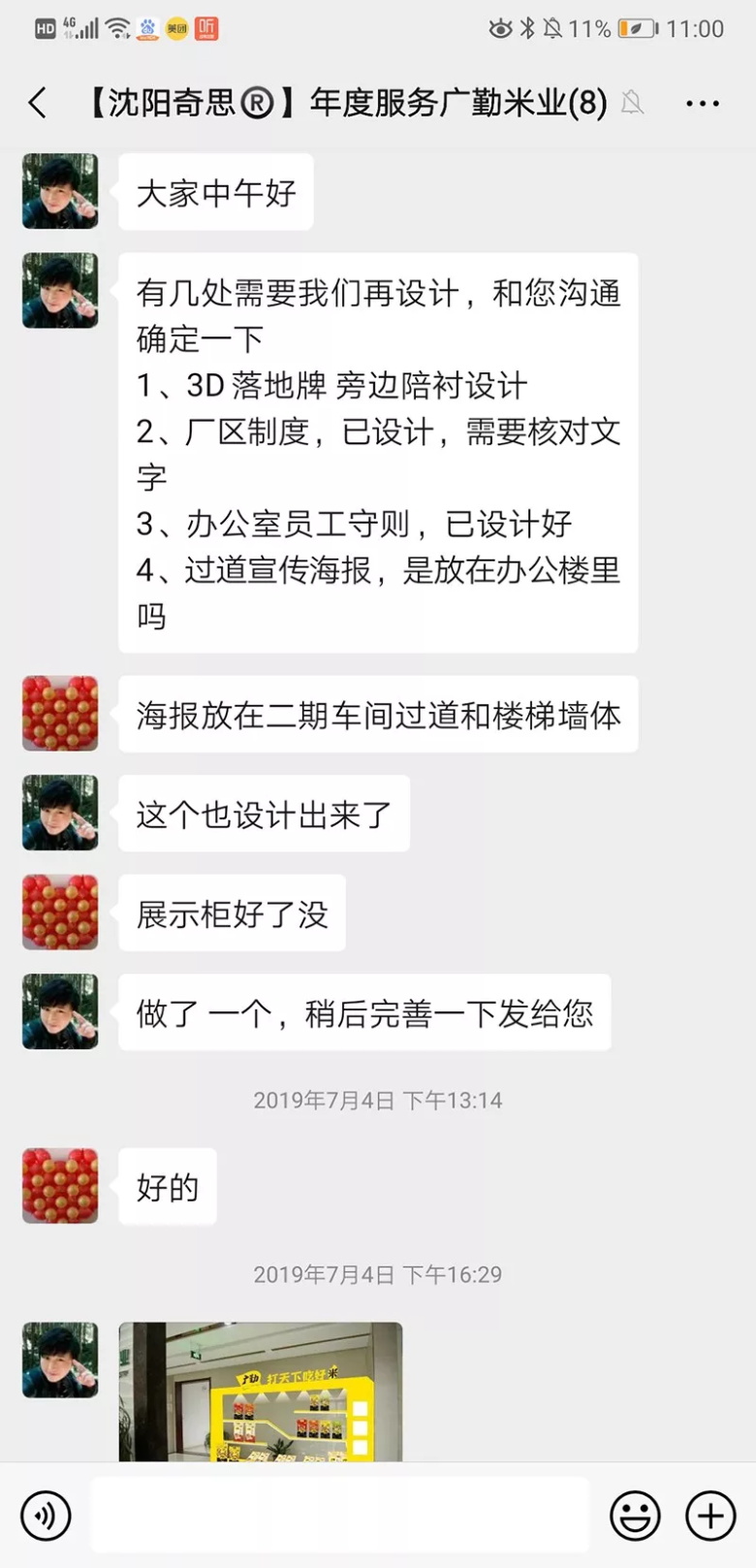The image size is (756, 1568).
Task: Open the plus attachment menu
Action: [x=710, y=1515]
